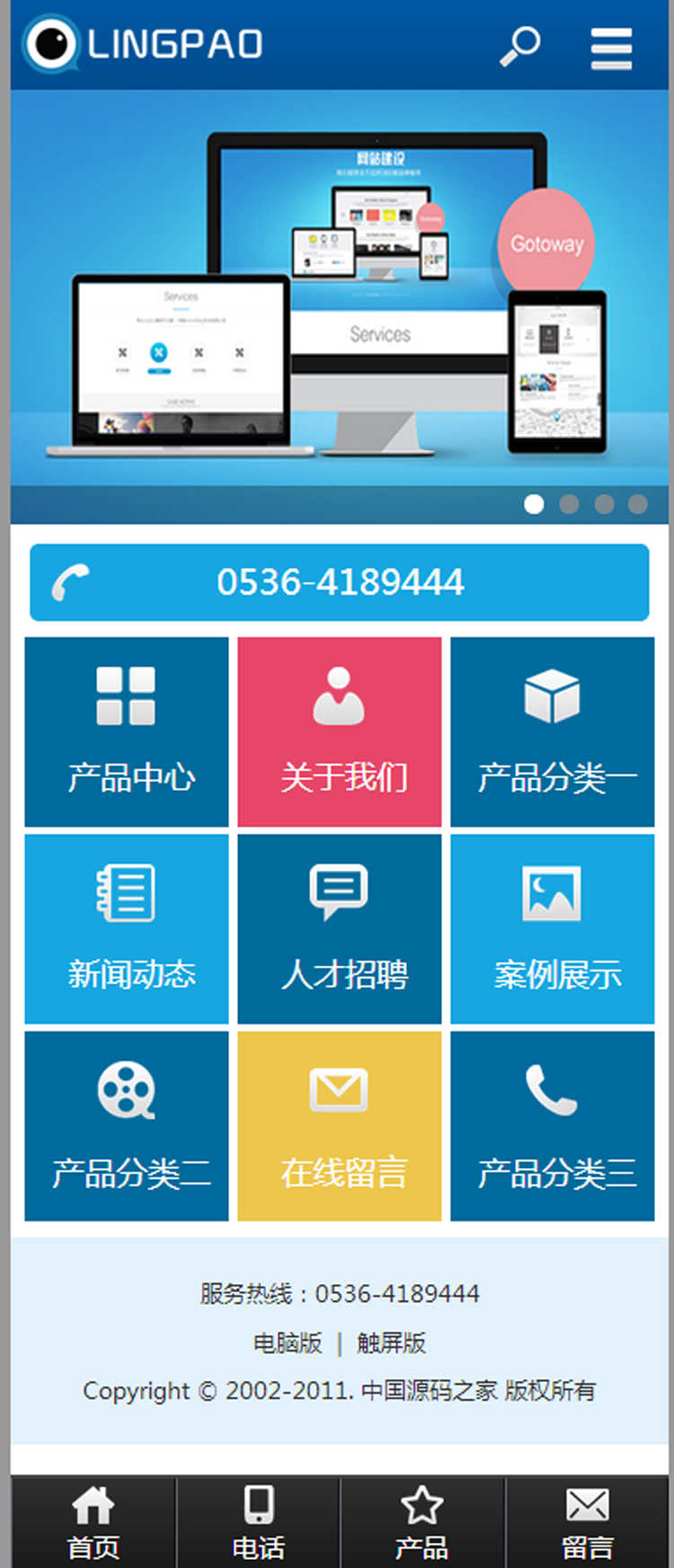This screenshot has width=674, height=1568.
Task: Open 产品分类三 tile
Action: pos(553,1125)
